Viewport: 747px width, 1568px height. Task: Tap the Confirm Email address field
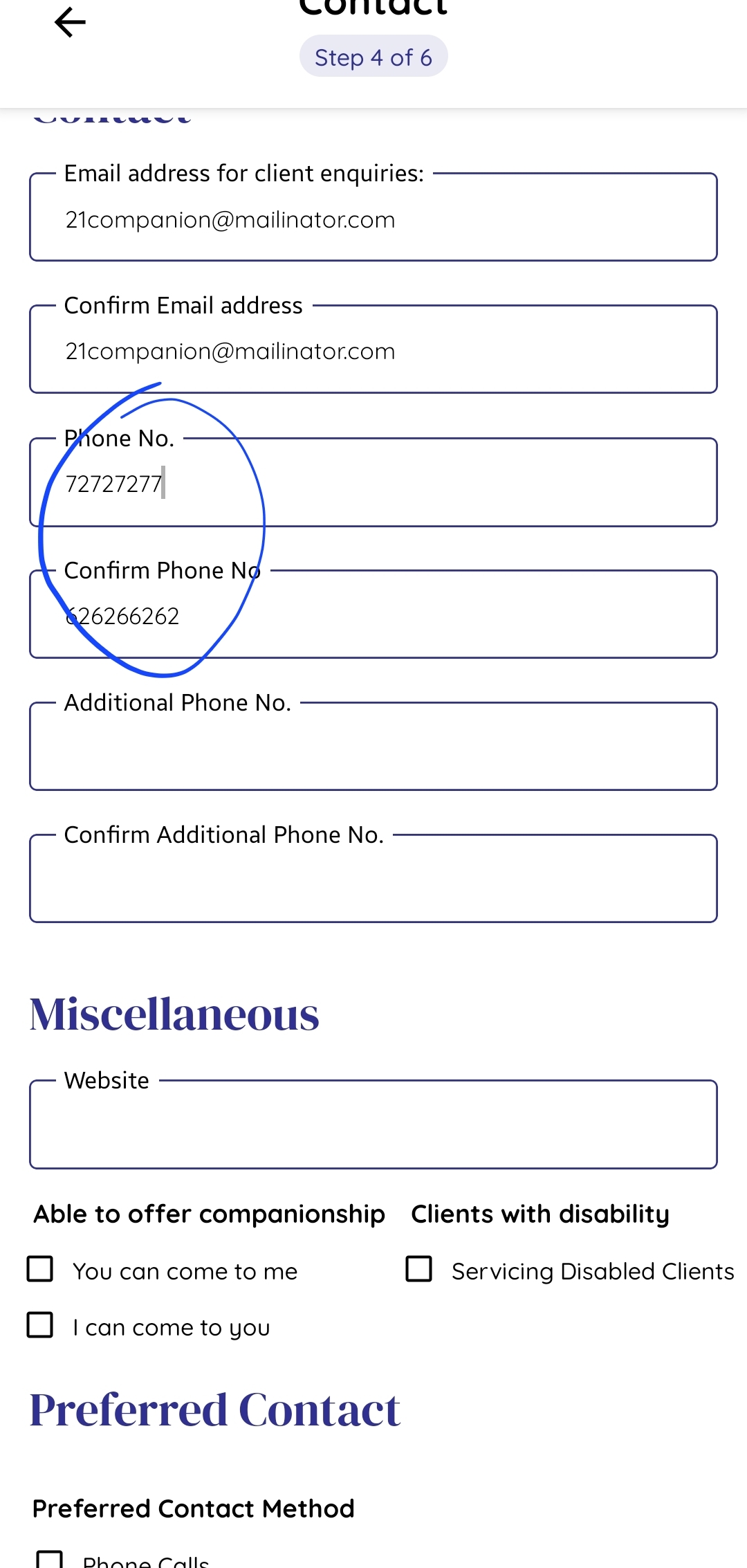373,352
